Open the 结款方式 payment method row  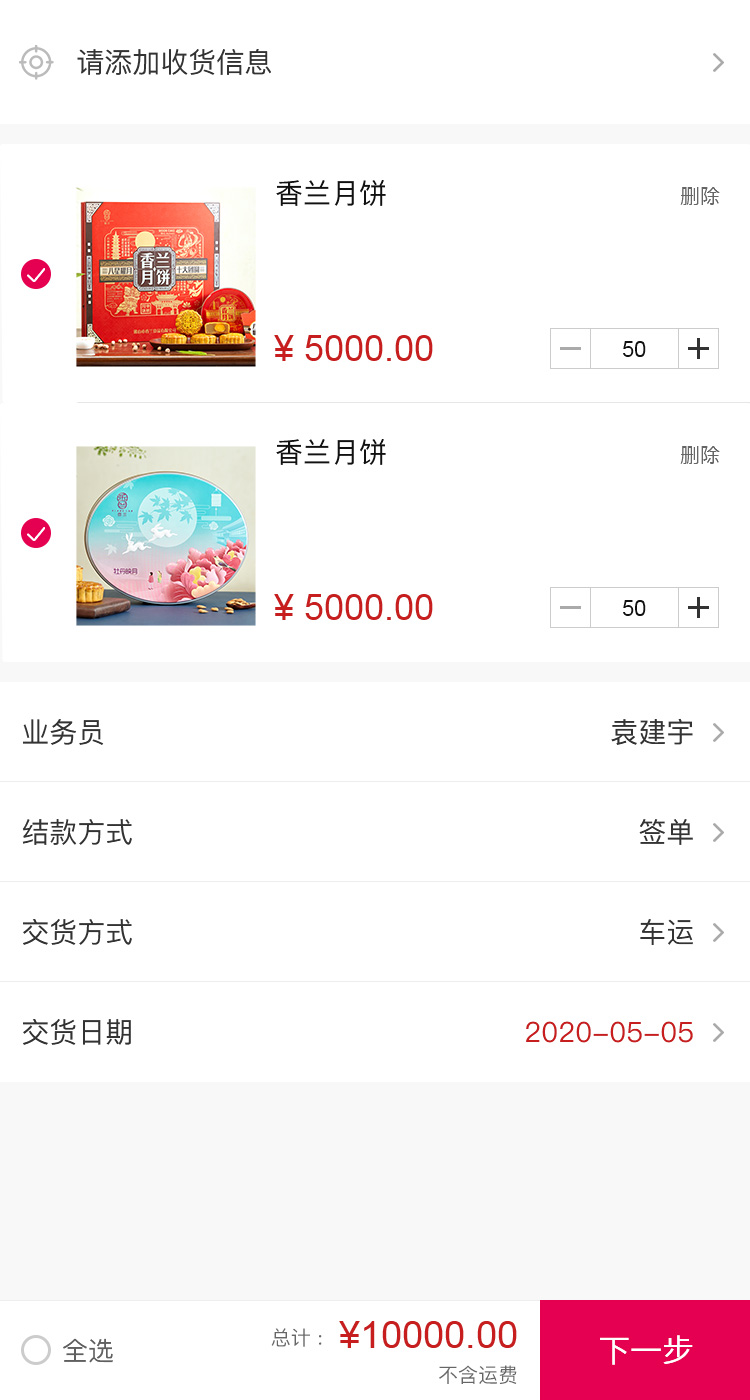[375, 832]
